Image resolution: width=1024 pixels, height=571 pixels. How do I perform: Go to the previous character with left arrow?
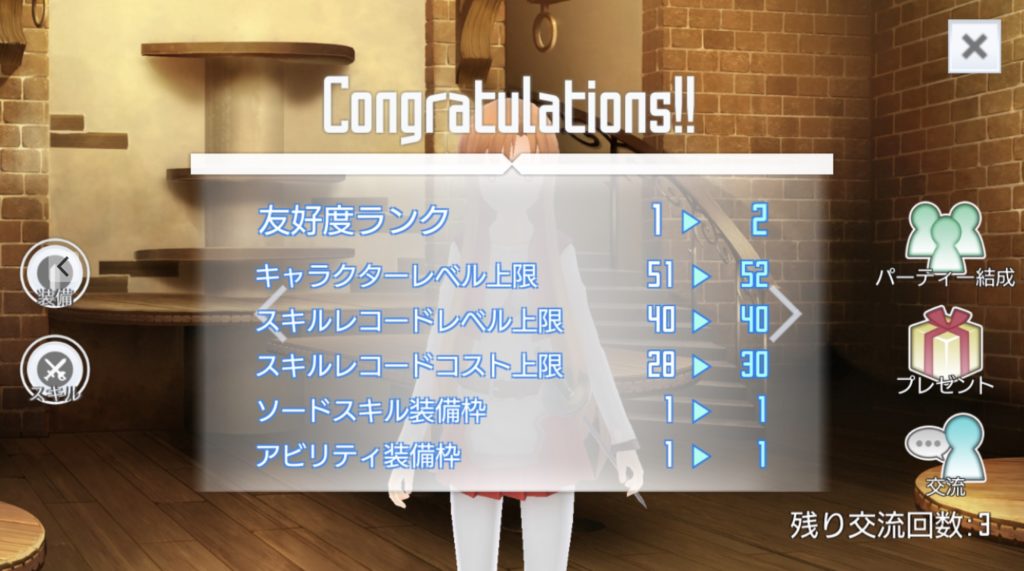coord(274,312)
